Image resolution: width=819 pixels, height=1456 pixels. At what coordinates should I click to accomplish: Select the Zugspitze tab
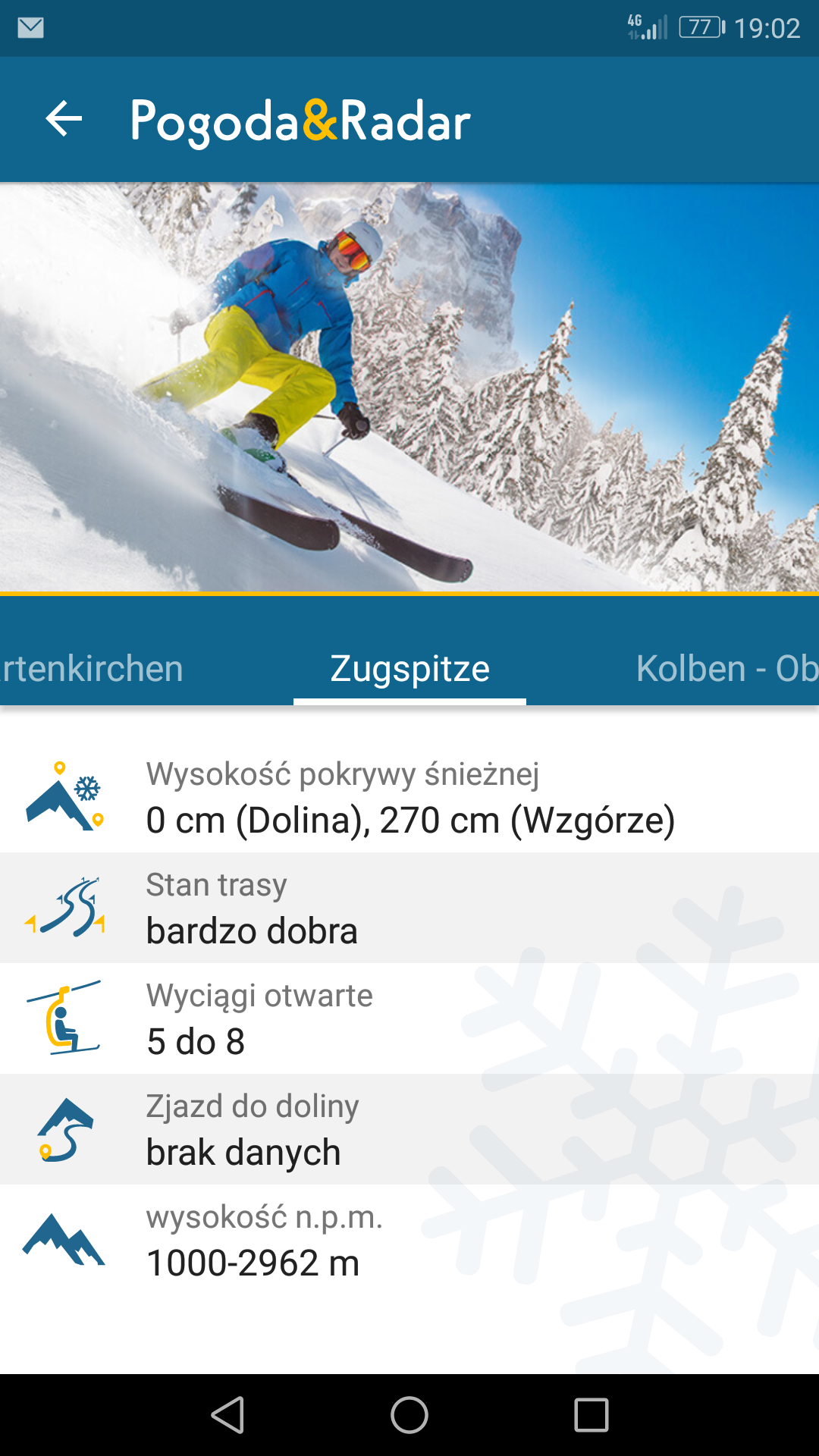coord(409,669)
